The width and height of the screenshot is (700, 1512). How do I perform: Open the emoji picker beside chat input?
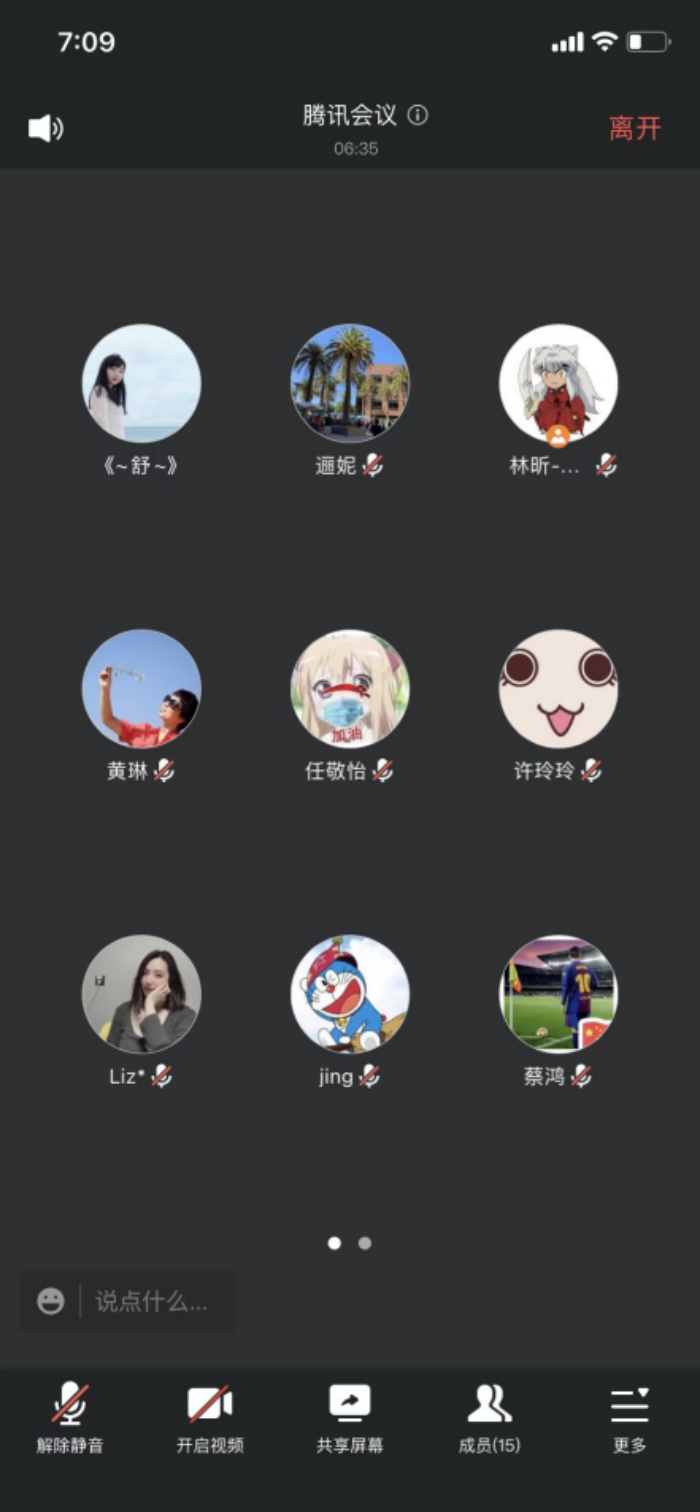click(51, 1301)
